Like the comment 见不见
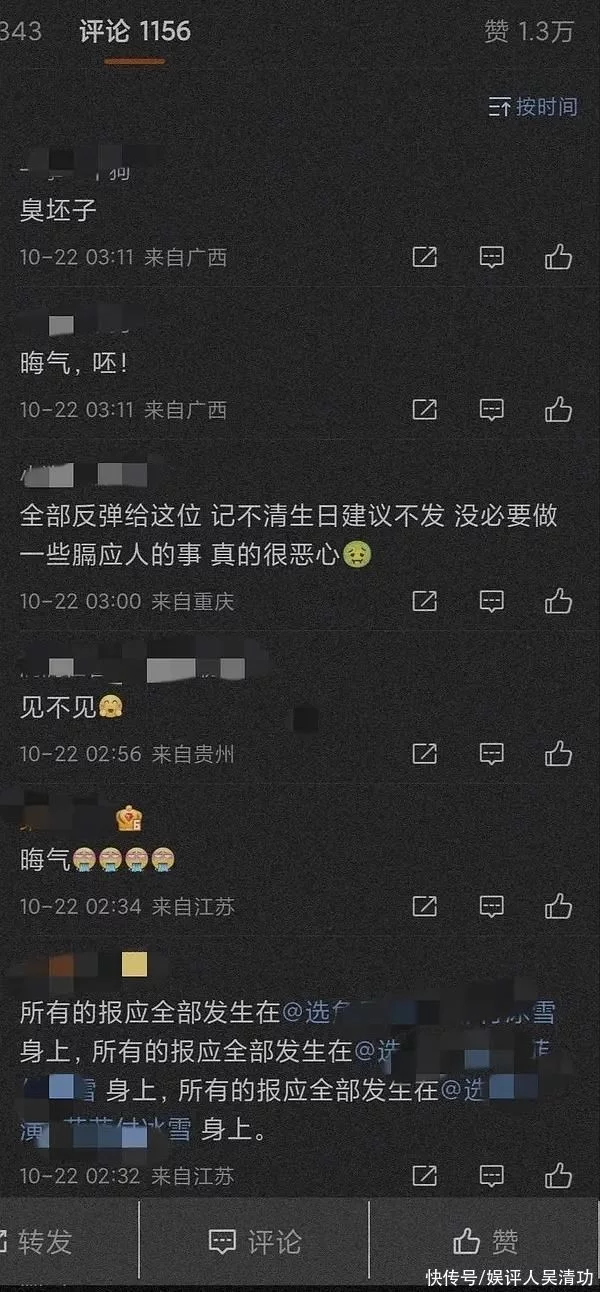 point(558,754)
